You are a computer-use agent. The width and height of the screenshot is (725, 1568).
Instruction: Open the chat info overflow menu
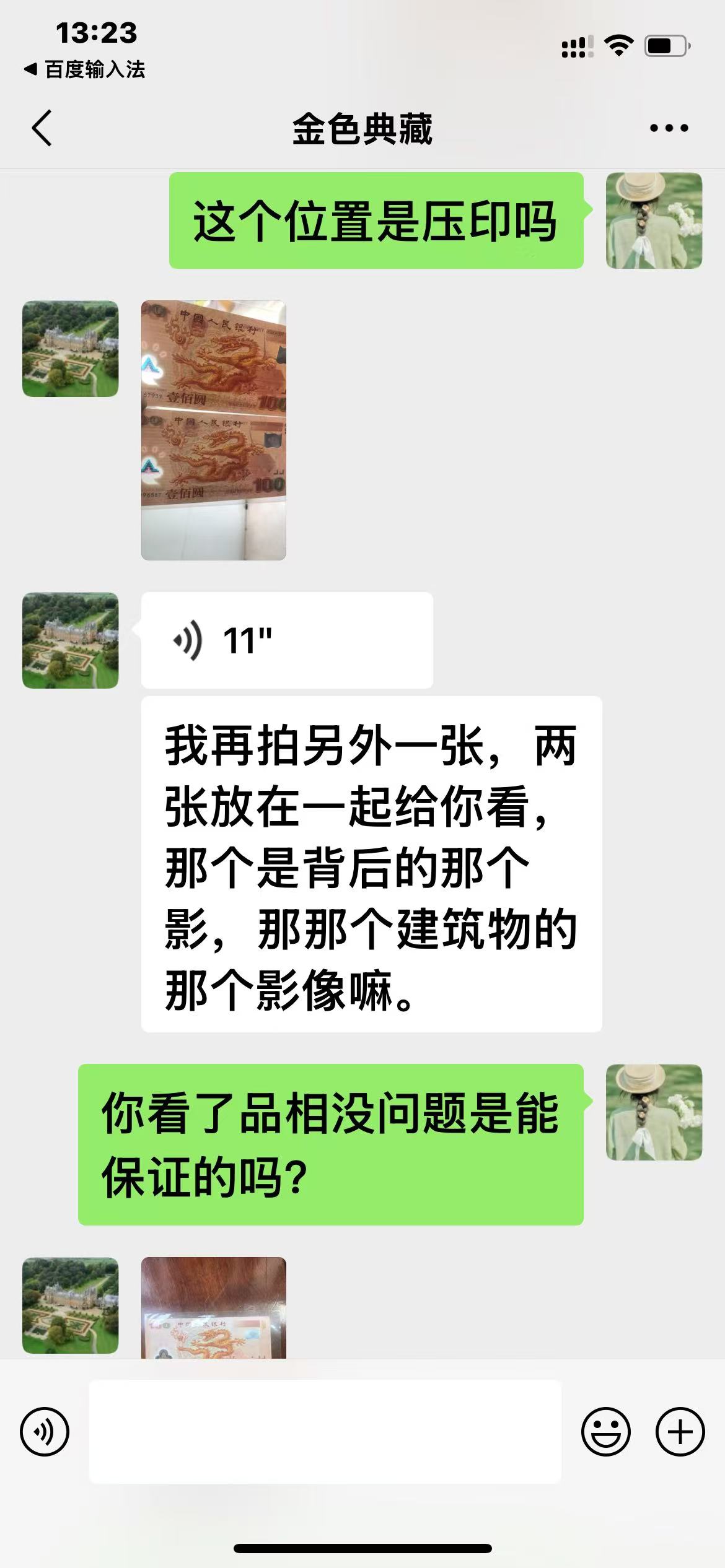669,128
